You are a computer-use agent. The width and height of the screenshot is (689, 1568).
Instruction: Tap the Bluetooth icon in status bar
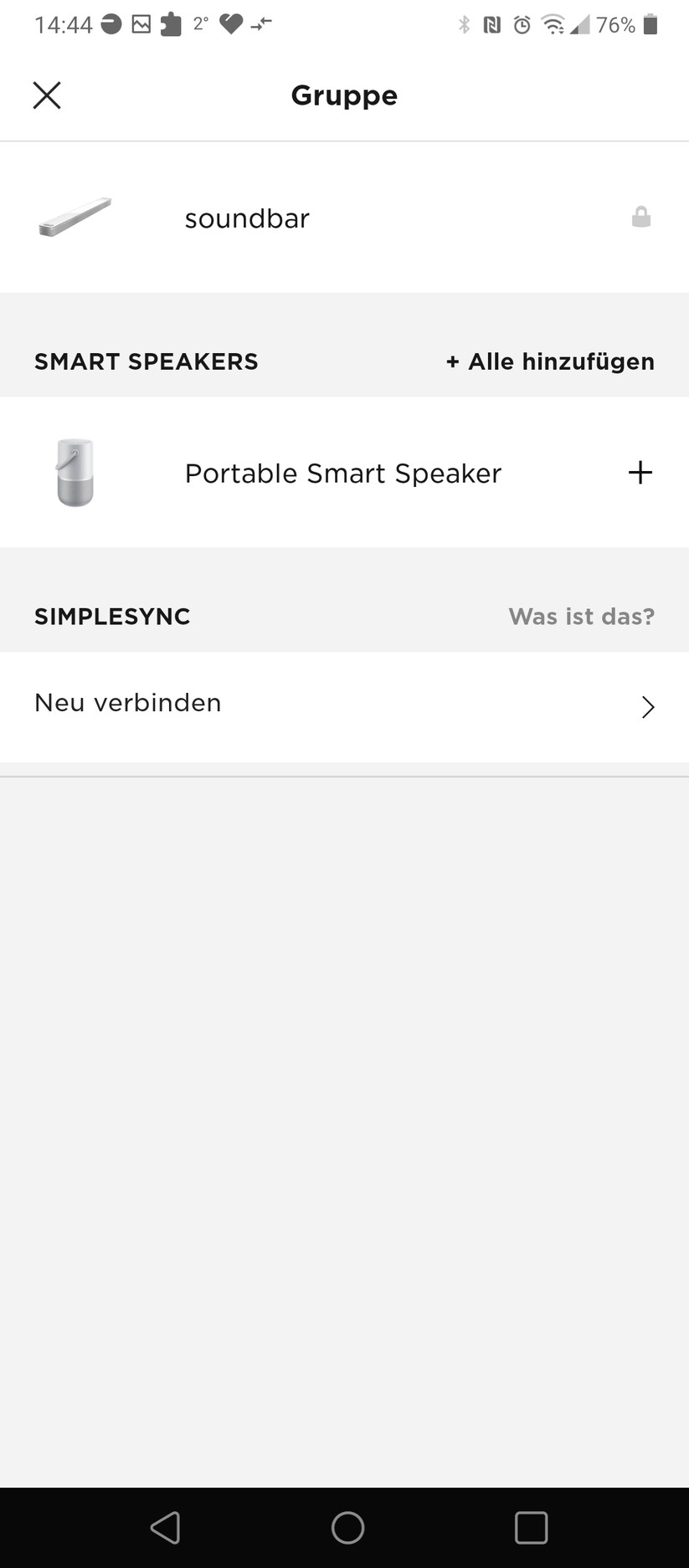(x=465, y=24)
